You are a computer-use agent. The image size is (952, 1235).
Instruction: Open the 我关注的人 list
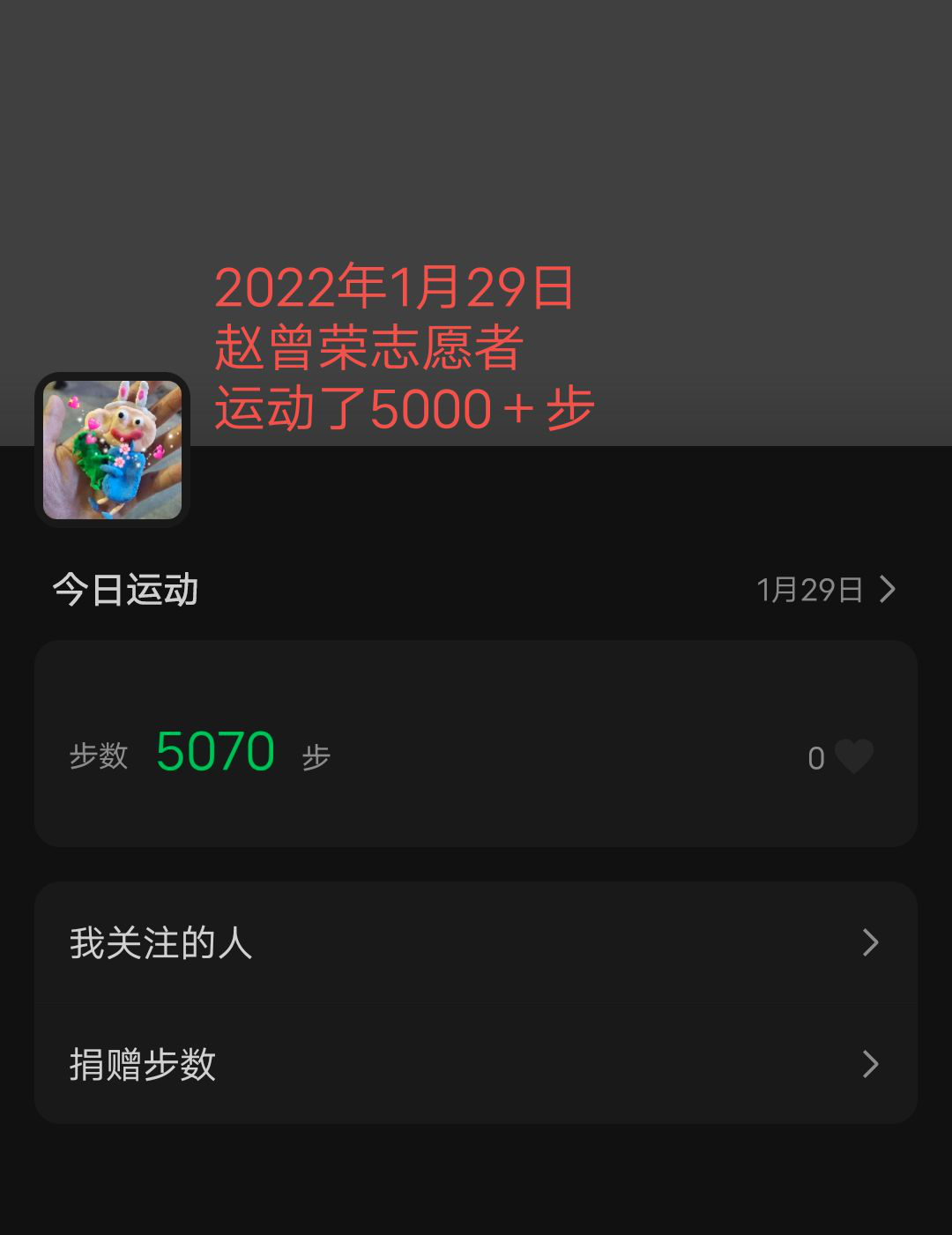(475, 942)
